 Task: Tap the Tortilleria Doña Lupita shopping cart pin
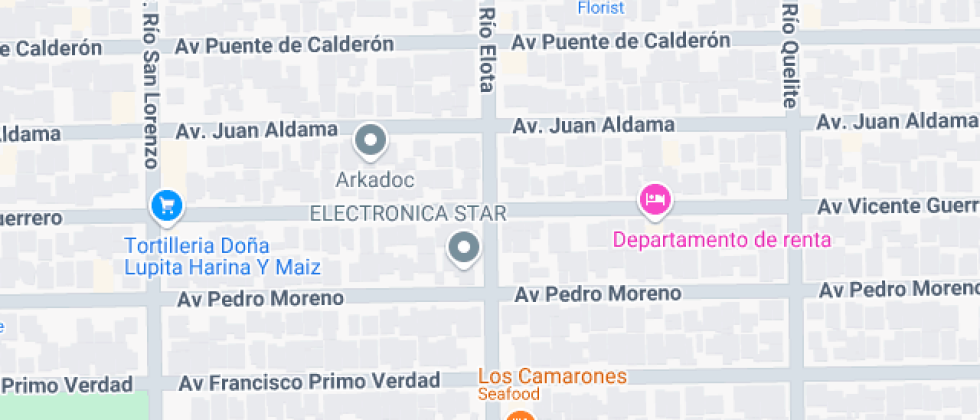(165, 207)
